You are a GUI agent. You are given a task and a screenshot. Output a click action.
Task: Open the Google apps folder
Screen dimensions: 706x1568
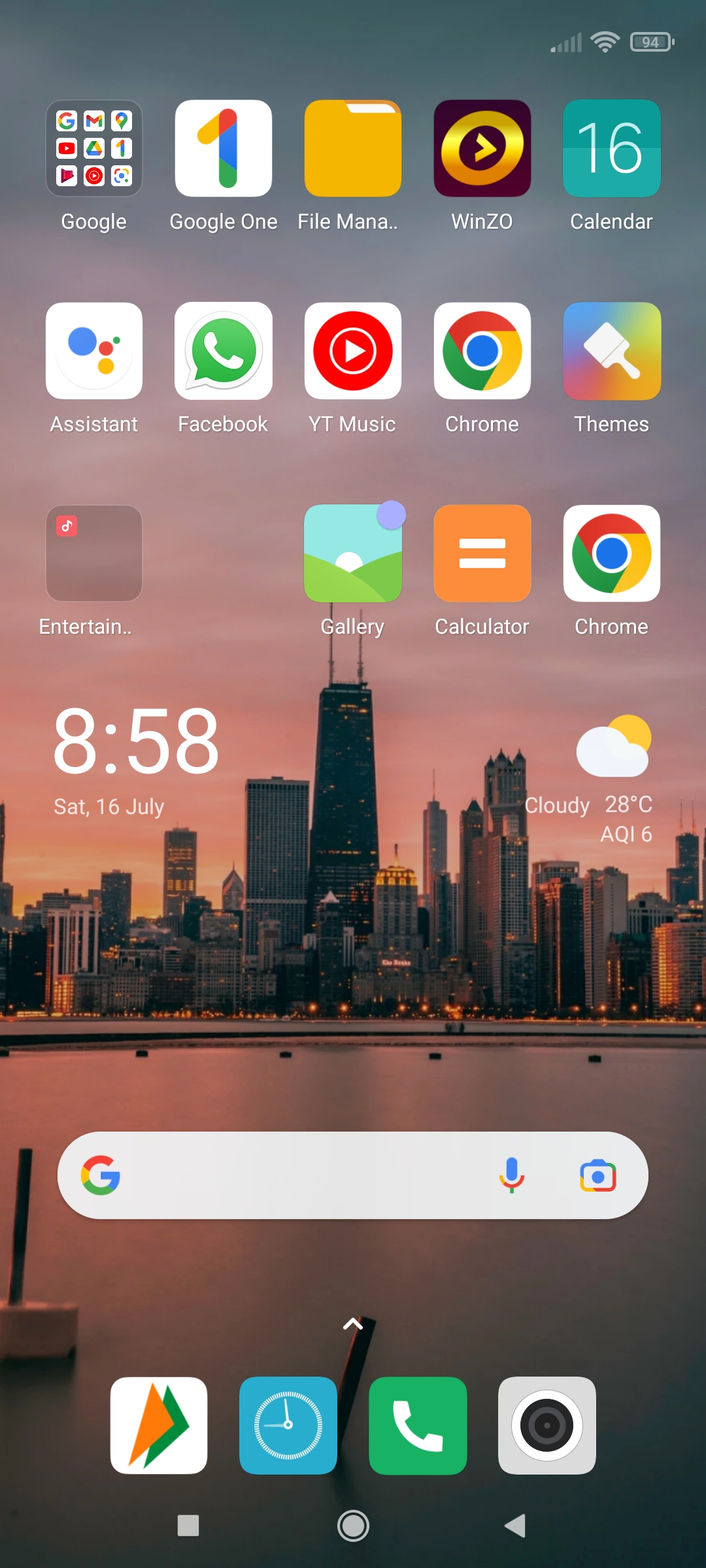click(94, 148)
